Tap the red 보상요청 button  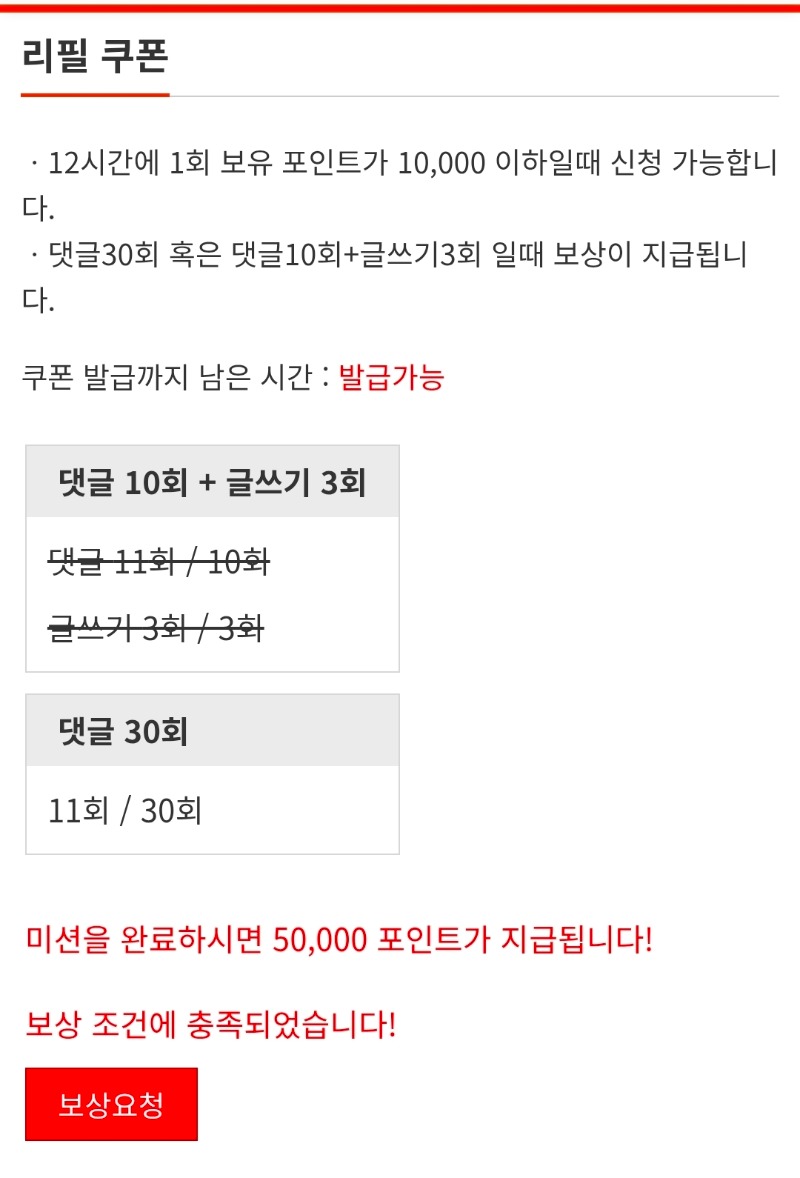(x=111, y=1104)
